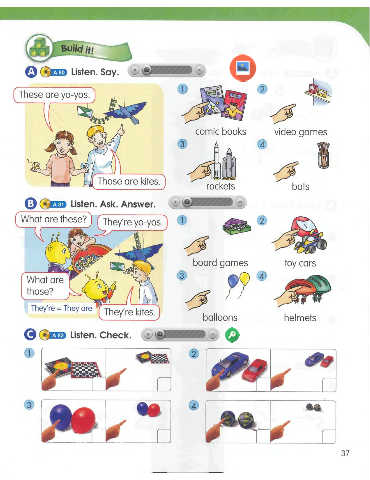Tap the right-end button of Listen. Say. player

199,70
